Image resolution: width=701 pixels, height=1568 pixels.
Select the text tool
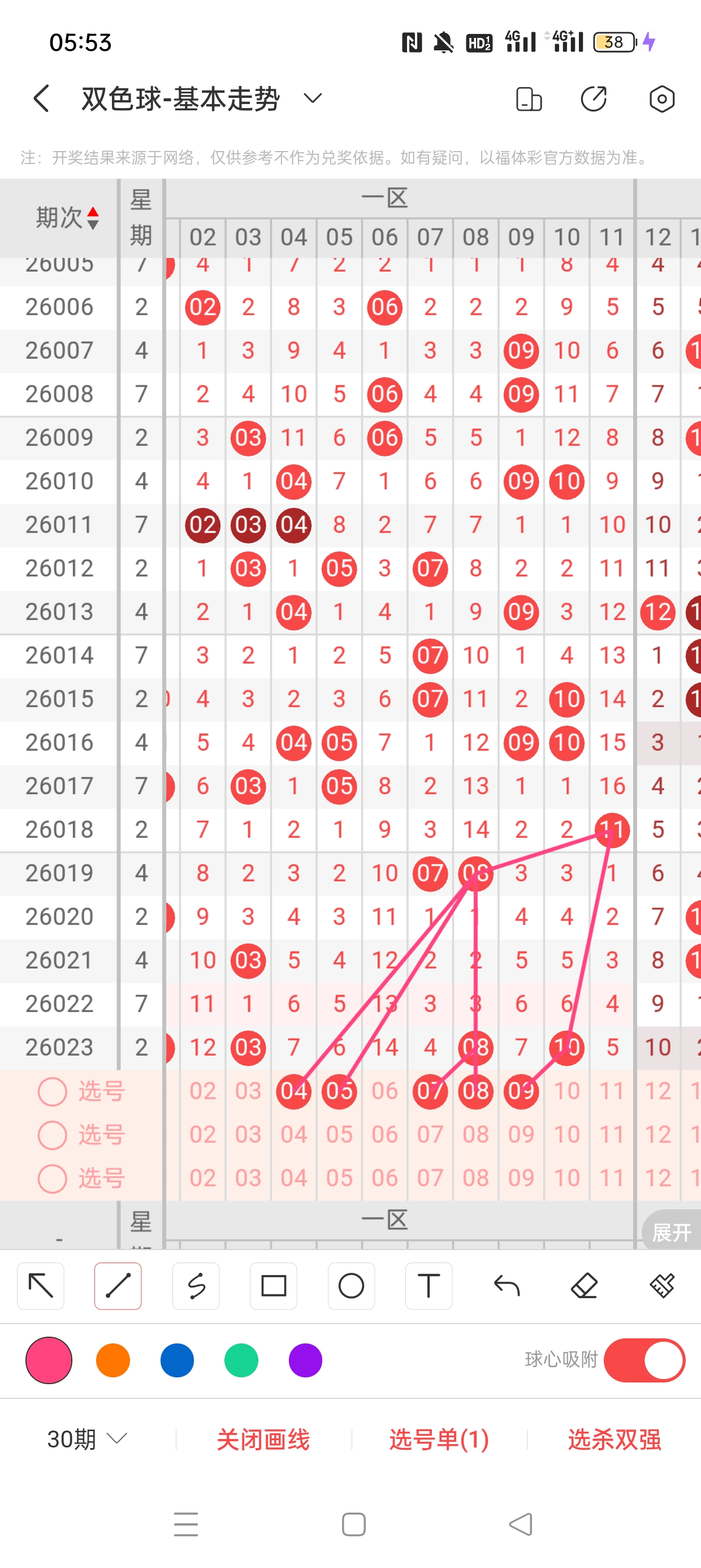coord(429,1286)
